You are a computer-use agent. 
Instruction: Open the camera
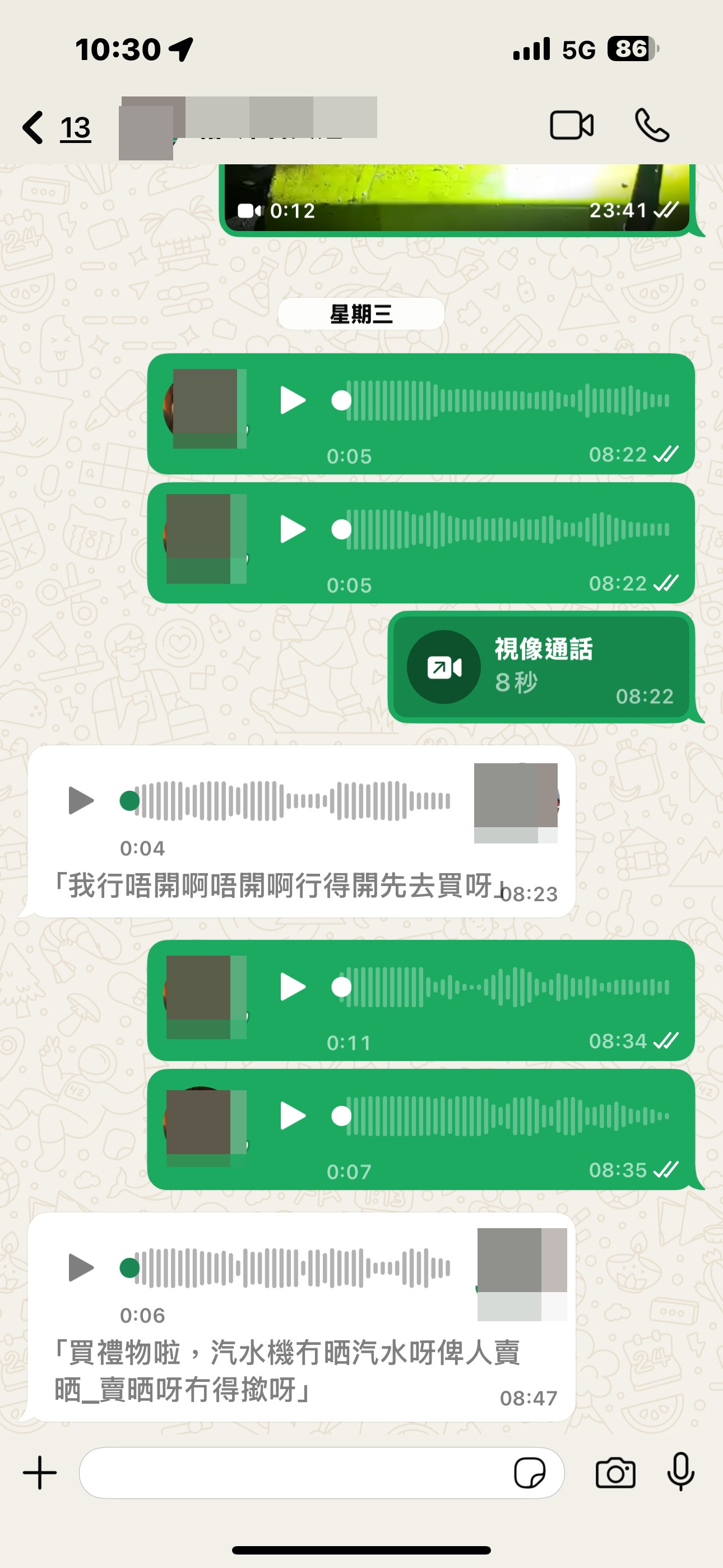(x=615, y=1473)
